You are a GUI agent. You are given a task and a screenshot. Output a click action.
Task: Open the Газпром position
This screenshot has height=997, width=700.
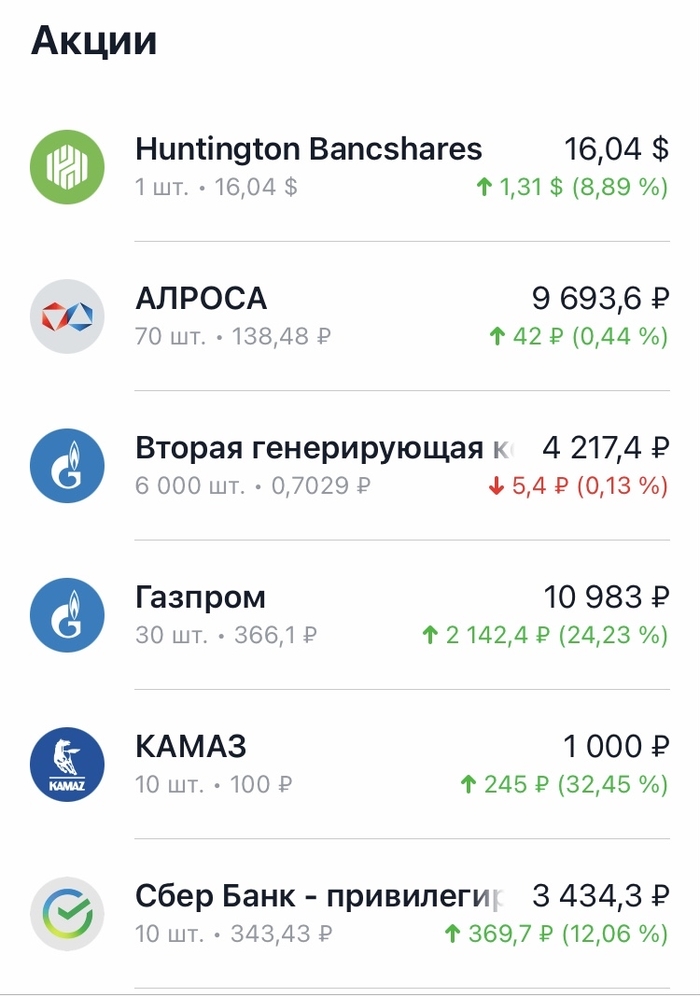pyautogui.click(x=350, y=614)
